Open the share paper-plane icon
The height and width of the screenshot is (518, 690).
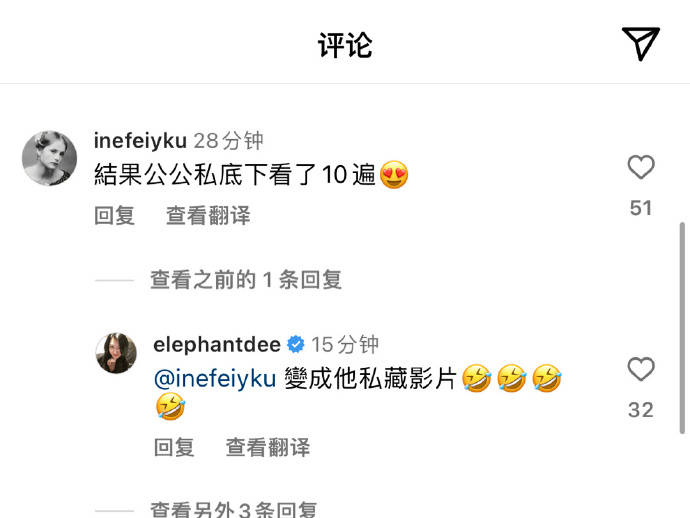[641, 44]
